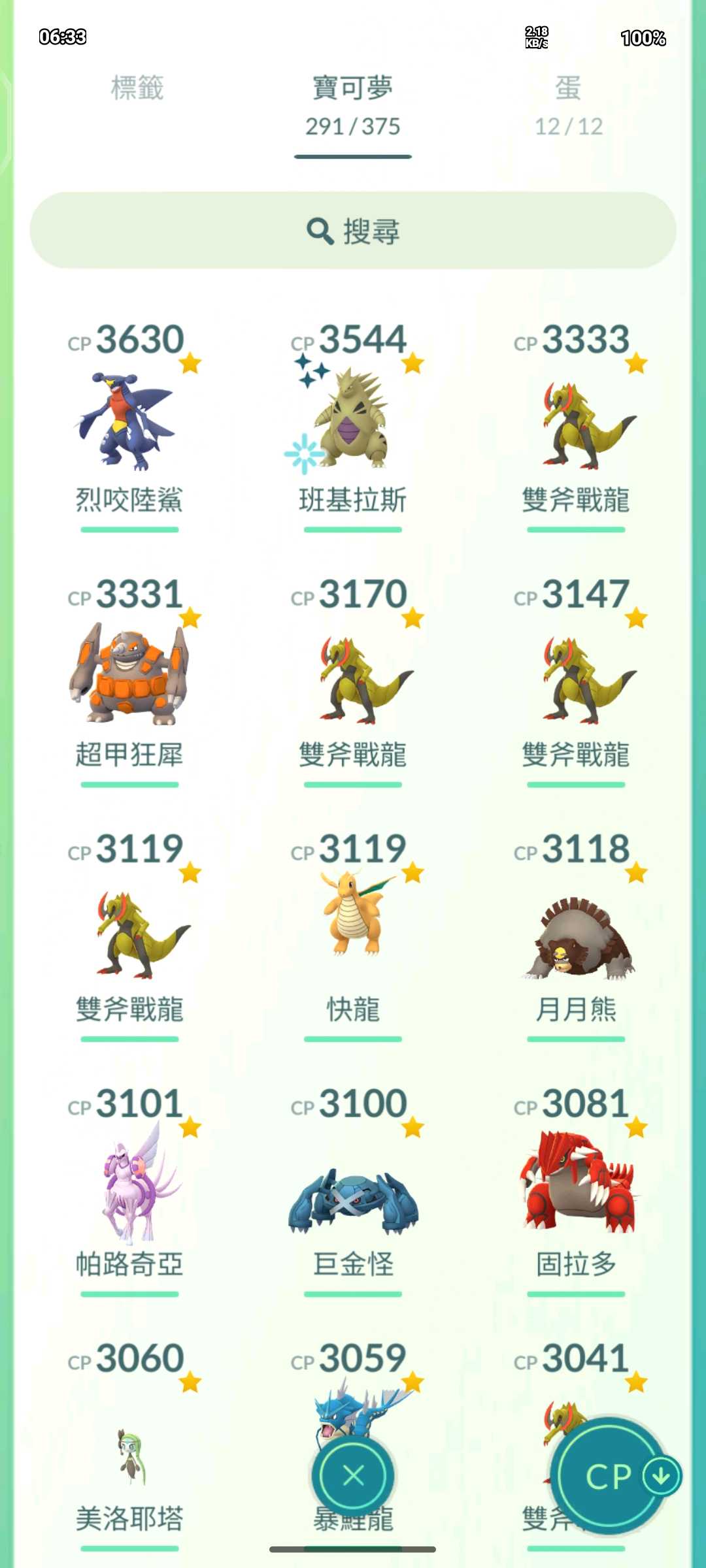Open 雙斧戰龍 with CP 3147
The width and height of the screenshot is (706, 1568).
point(576,678)
